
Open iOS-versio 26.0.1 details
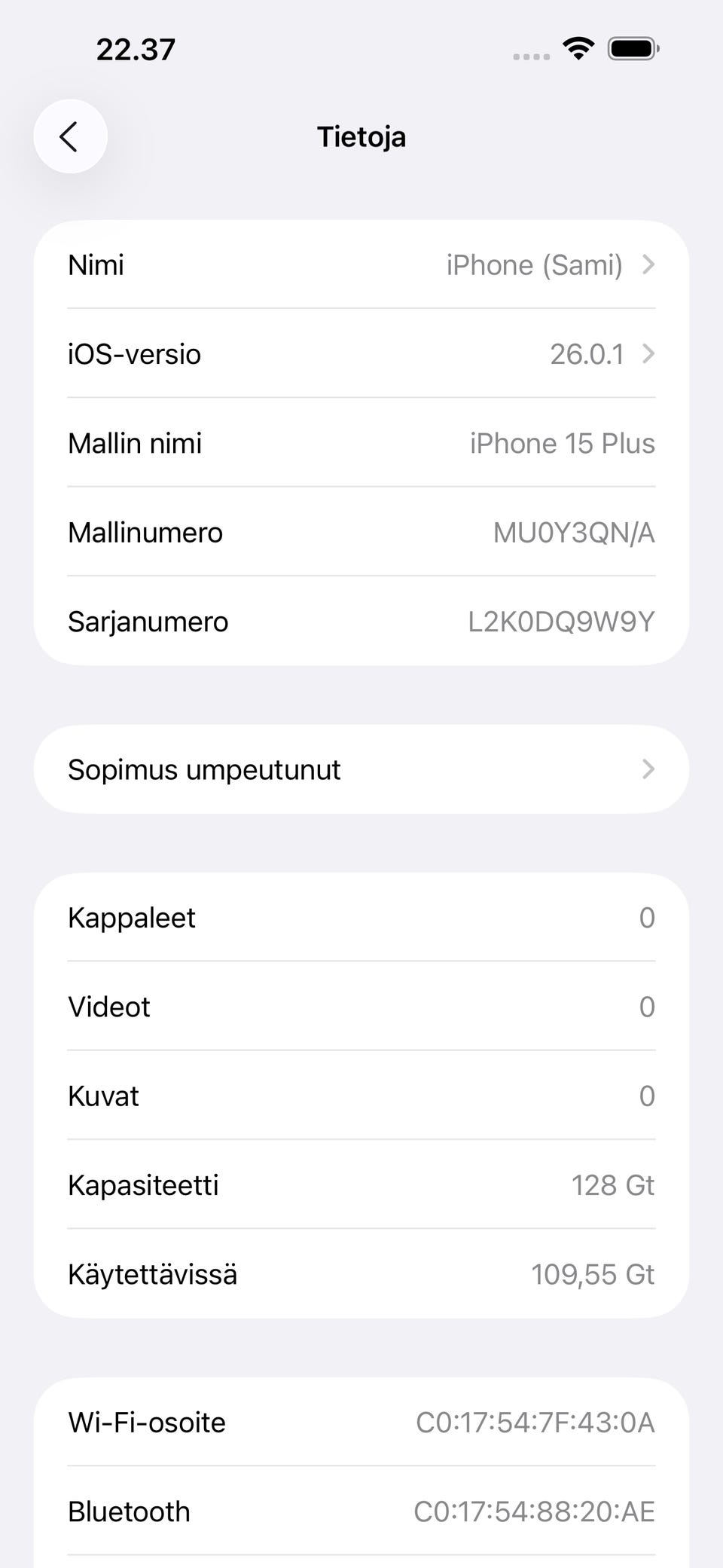coord(361,354)
